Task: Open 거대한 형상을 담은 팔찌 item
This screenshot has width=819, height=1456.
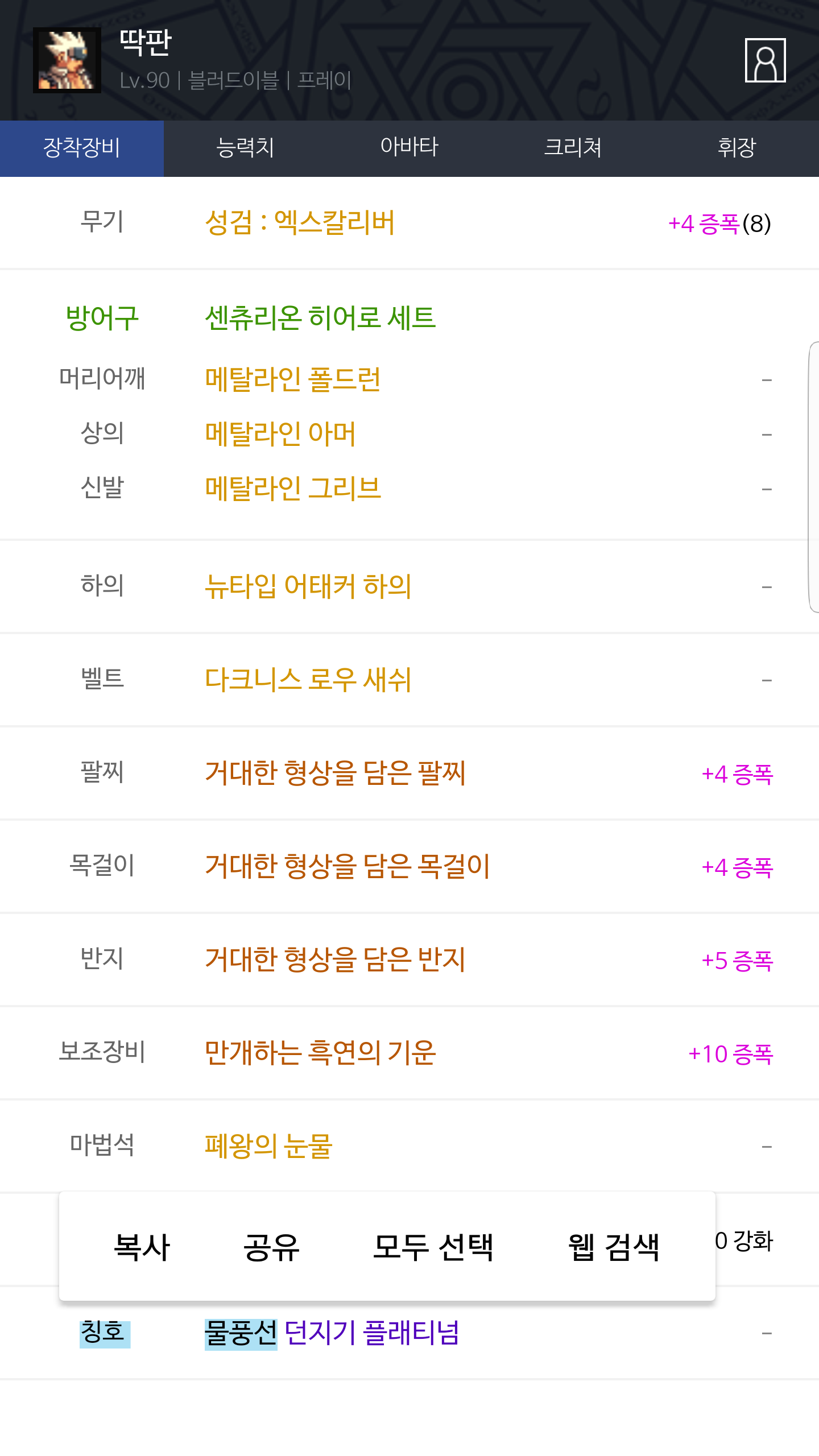Action: point(336,772)
